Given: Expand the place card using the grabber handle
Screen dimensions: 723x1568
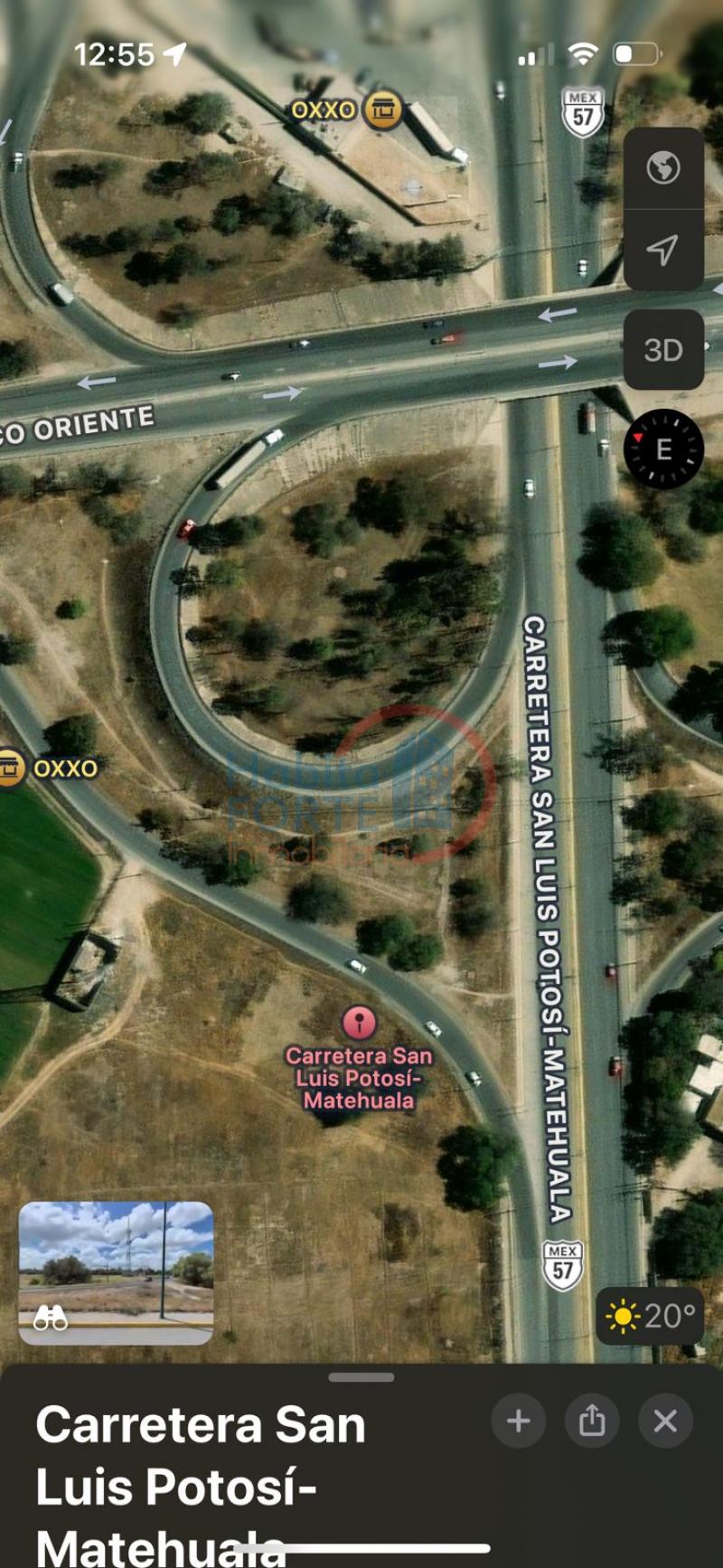Looking at the screenshot, I should 361,1377.
